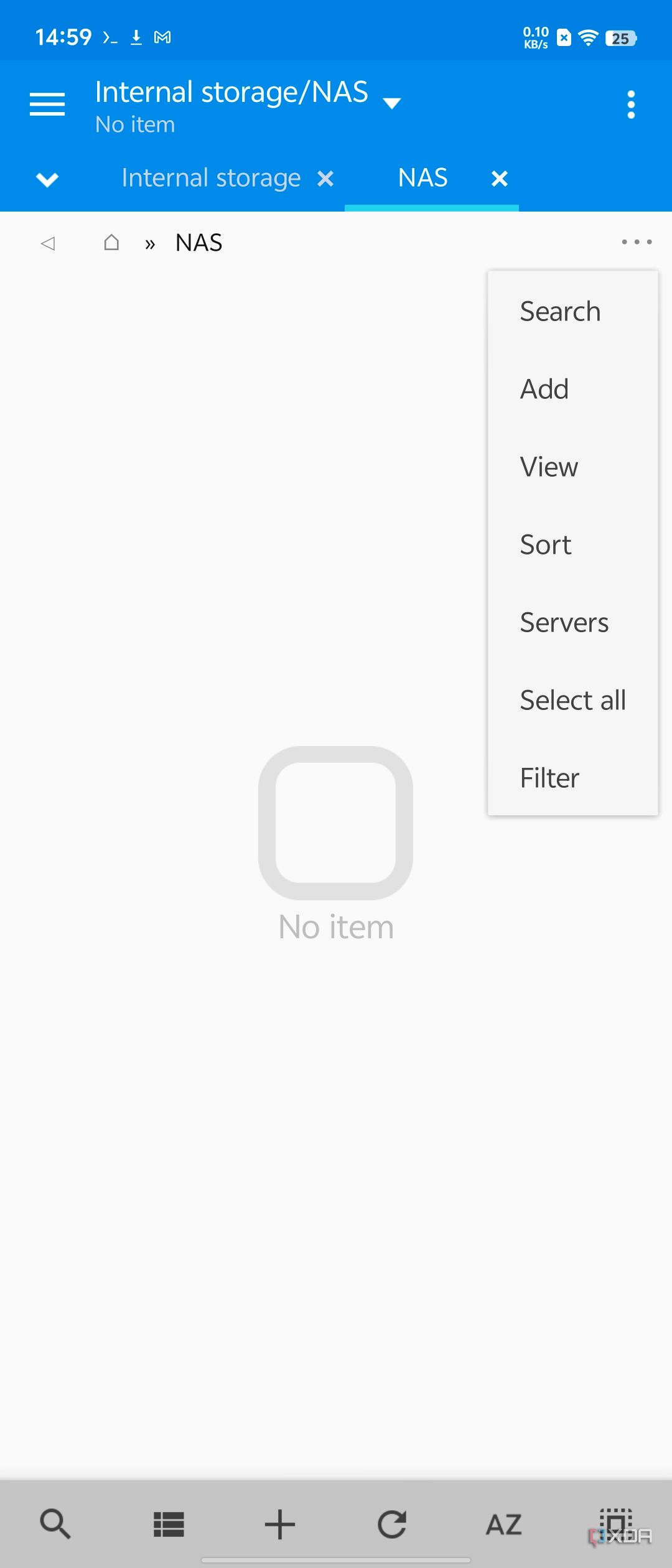
Task: Select Add in the popup menu
Action: (x=544, y=389)
